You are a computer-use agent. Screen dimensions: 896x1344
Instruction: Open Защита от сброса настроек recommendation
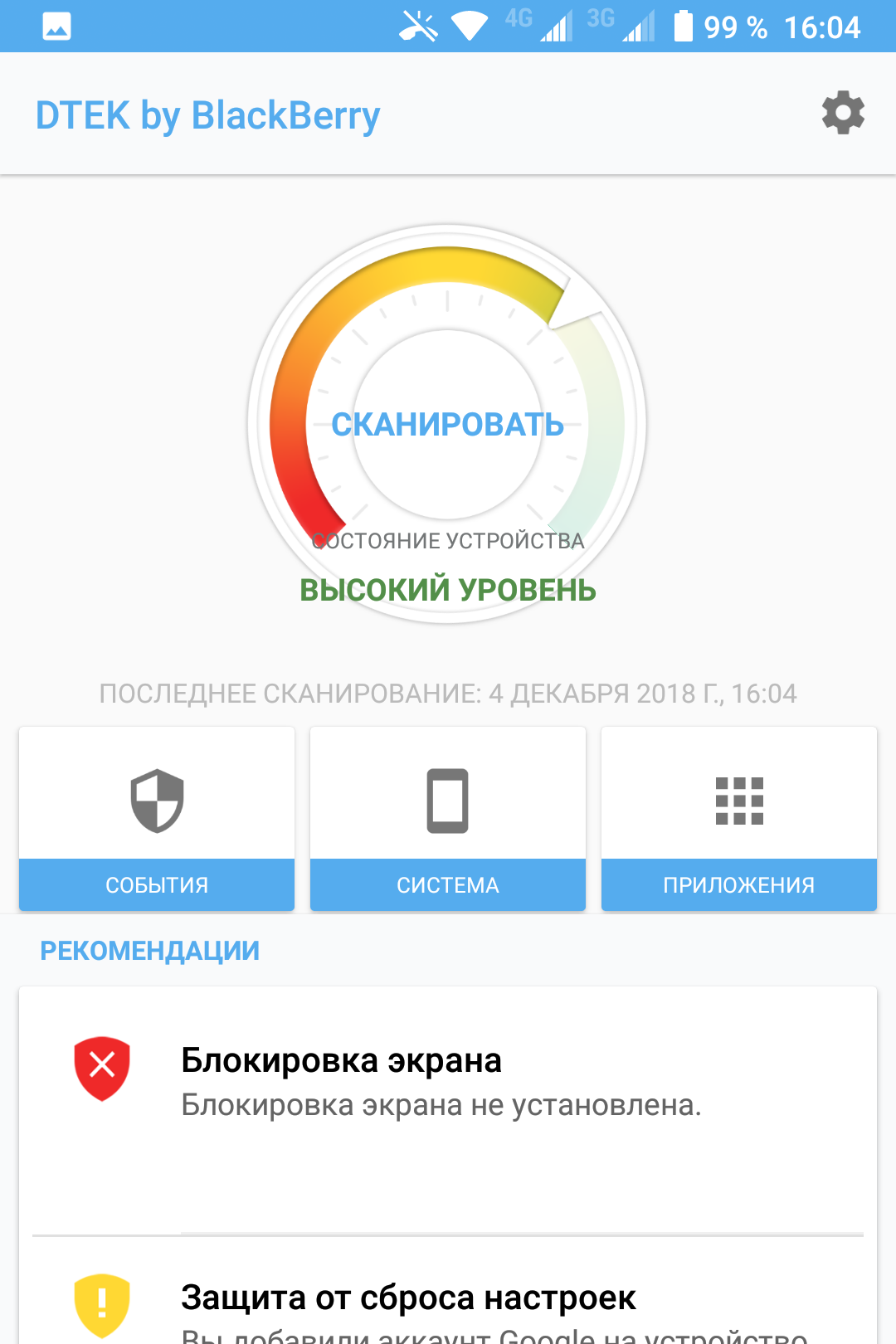(447, 1303)
